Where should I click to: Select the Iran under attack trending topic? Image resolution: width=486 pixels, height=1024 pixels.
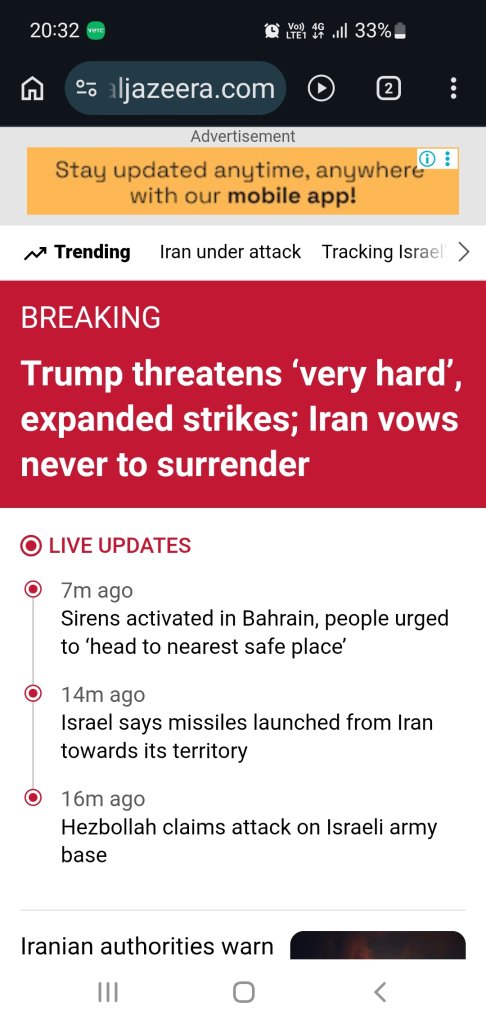(230, 252)
